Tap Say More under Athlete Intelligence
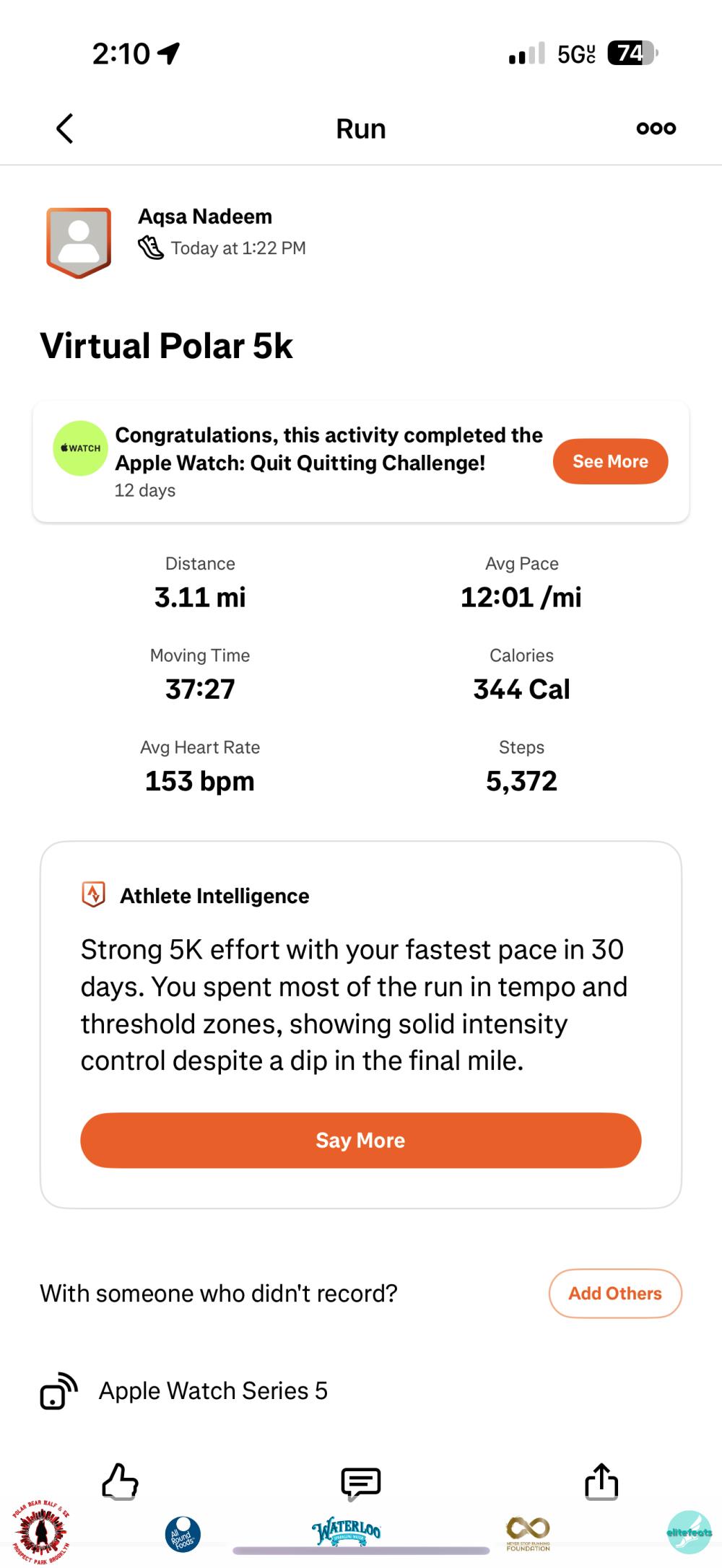722x1568 pixels. pyautogui.click(x=360, y=1140)
